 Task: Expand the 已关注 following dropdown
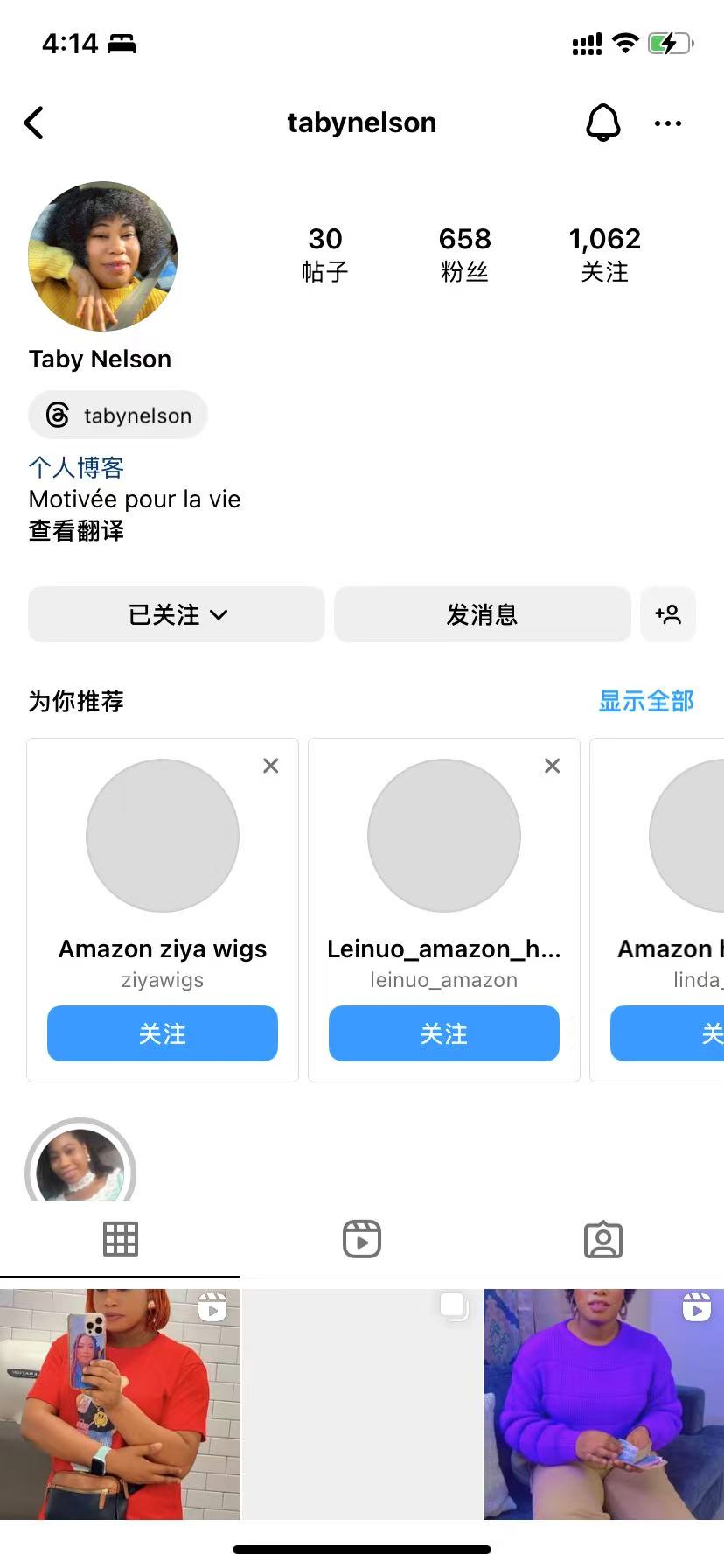pyautogui.click(x=175, y=614)
